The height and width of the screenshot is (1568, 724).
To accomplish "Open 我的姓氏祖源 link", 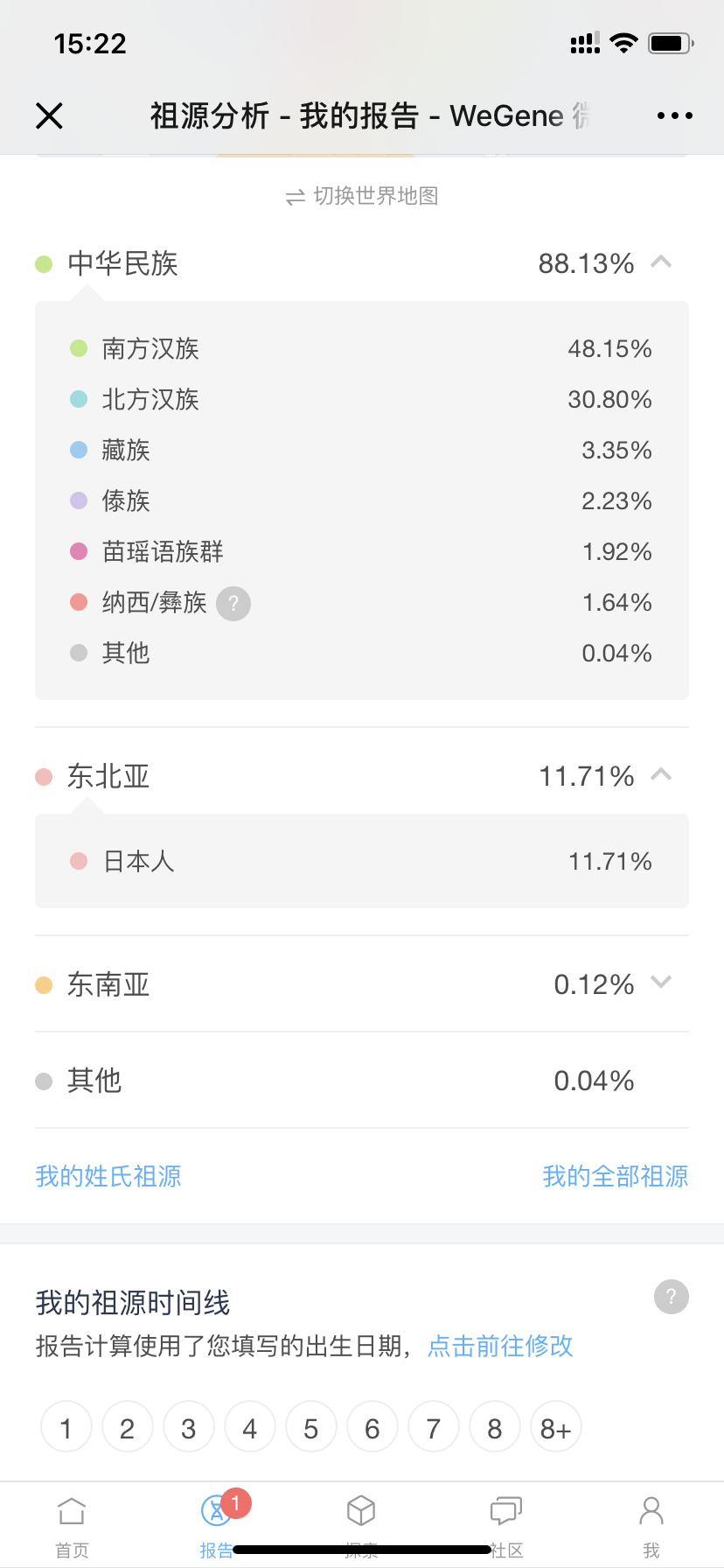I will [x=108, y=1176].
